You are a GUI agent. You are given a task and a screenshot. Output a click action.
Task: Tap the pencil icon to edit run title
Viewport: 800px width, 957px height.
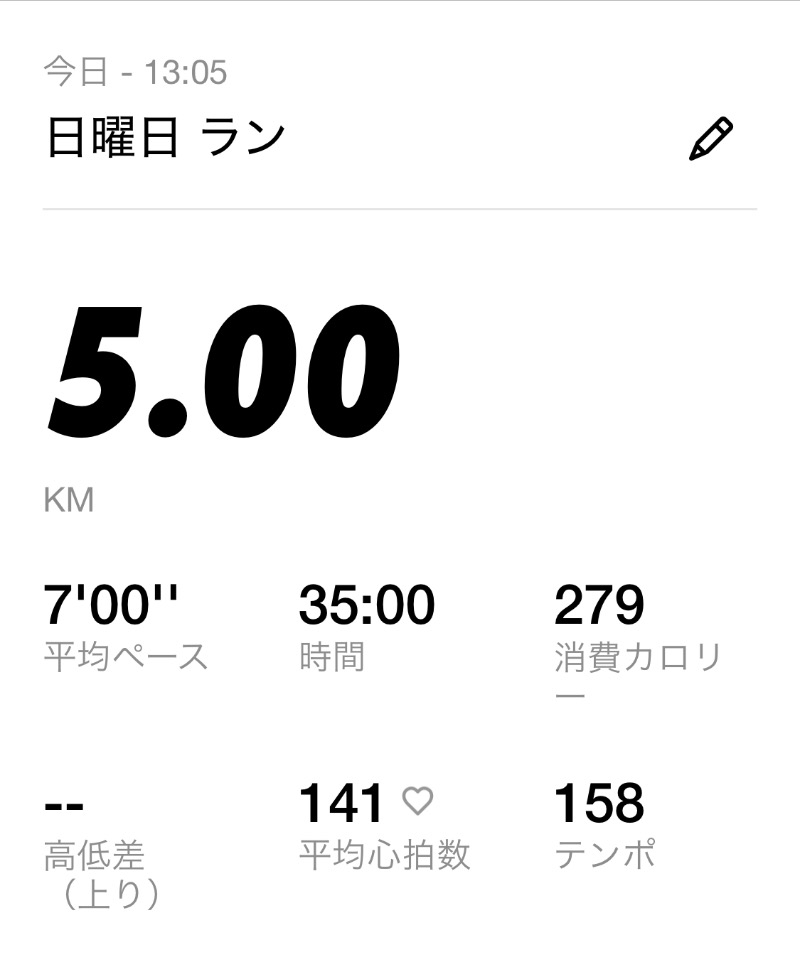711,139
